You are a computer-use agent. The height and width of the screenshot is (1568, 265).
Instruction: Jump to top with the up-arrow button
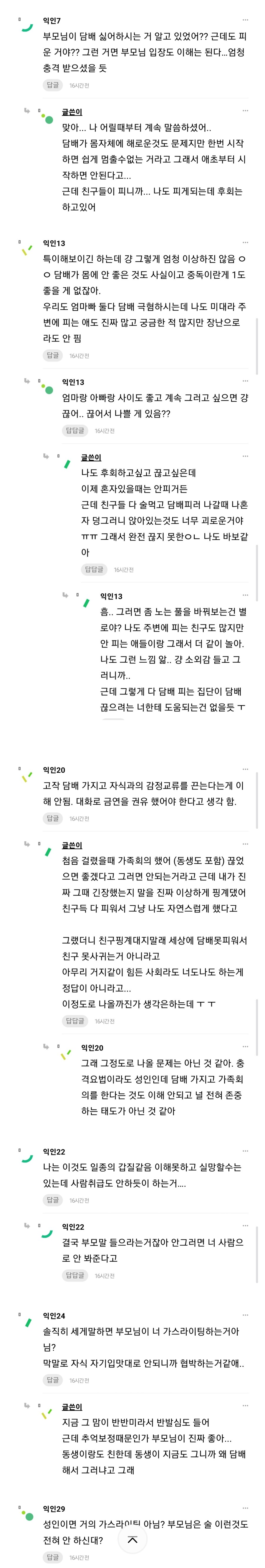click(x=132, y=1539)
